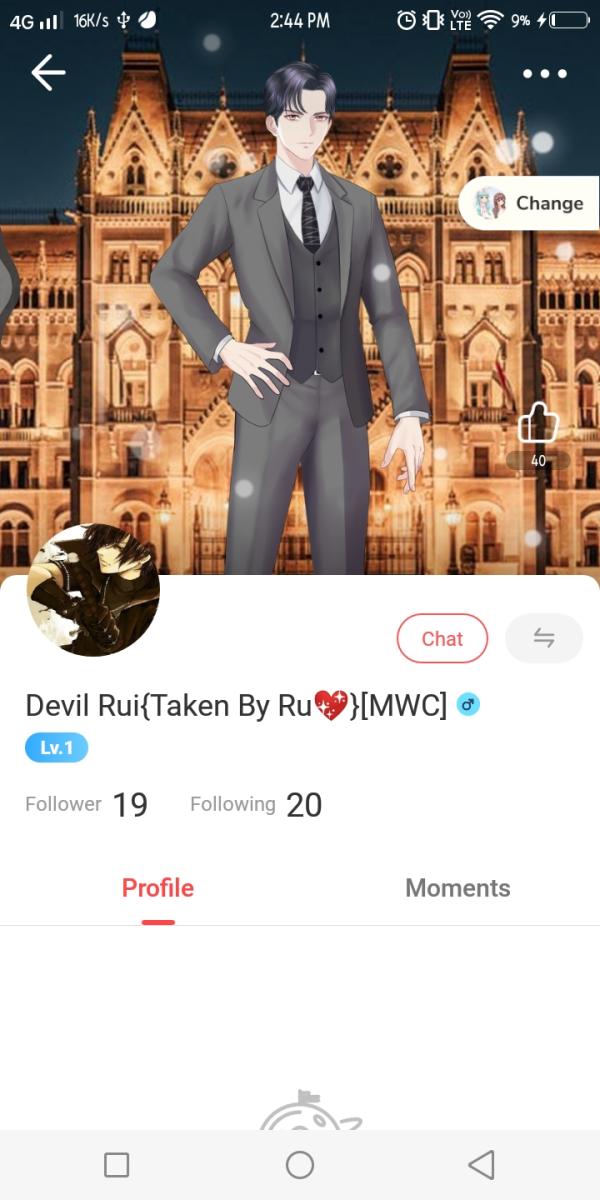View the Follower list
This screenshot has height=1200, width=600.
[87, 805]
